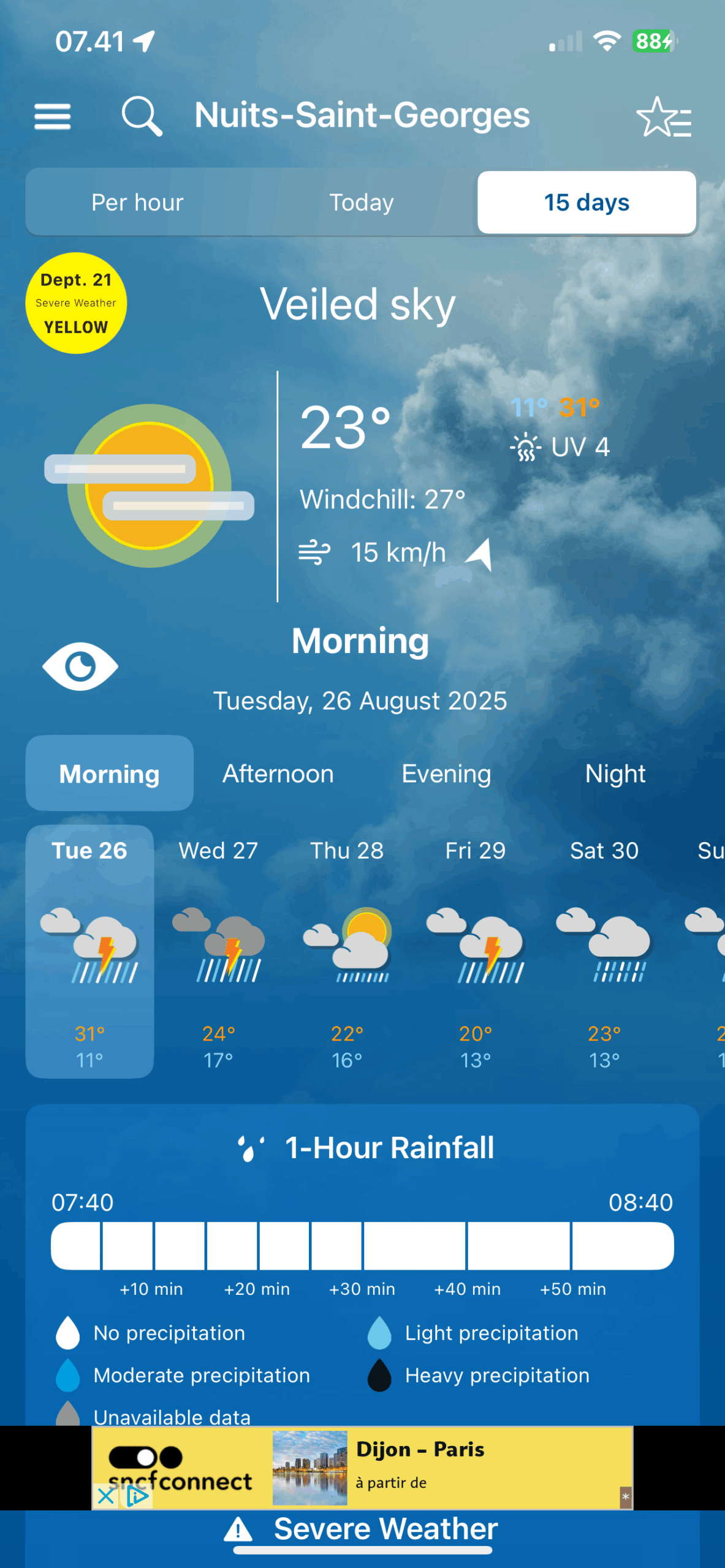Close the ad with the X icon
Screen dimensions: 725x1568
(x=105, y=1496)
